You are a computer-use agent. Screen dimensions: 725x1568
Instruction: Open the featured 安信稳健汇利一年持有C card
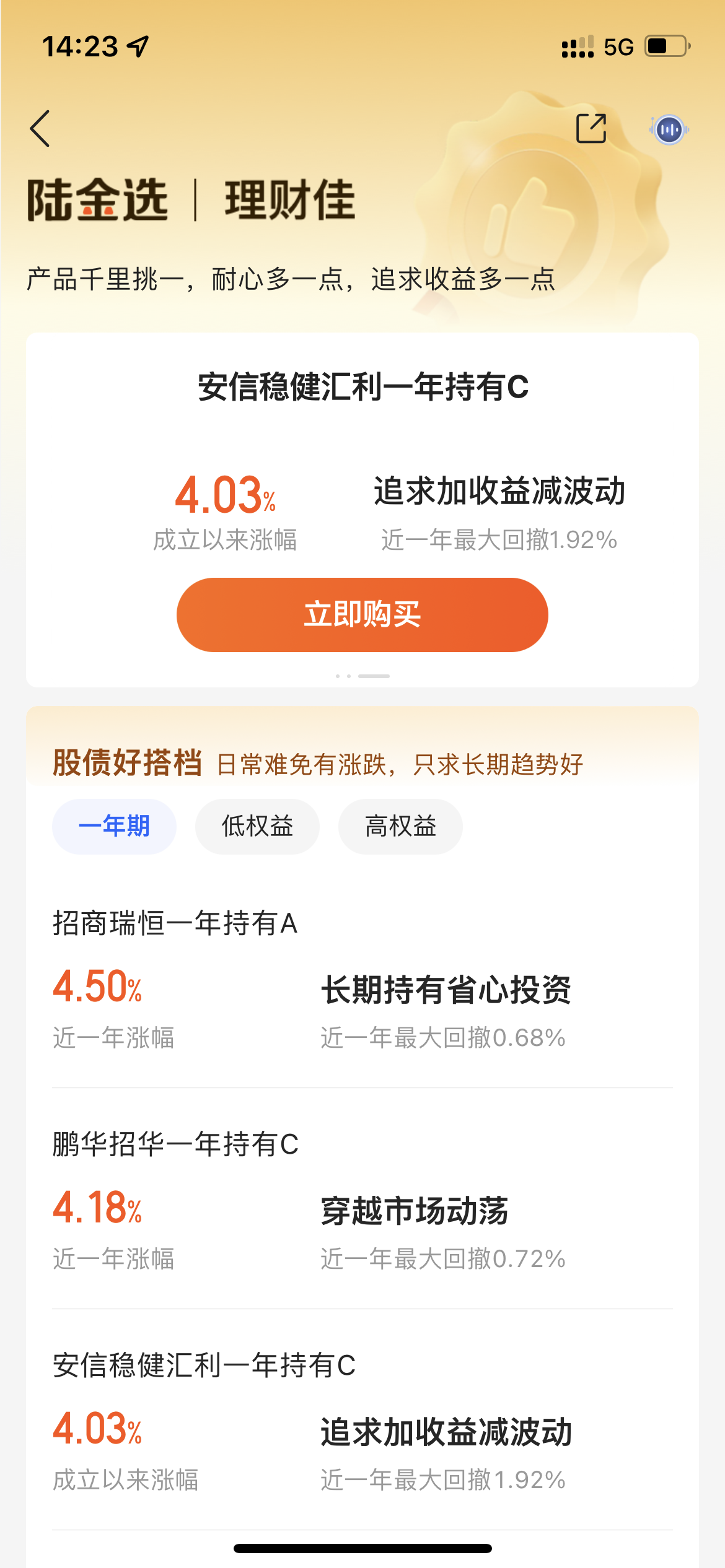coord(362,387)
